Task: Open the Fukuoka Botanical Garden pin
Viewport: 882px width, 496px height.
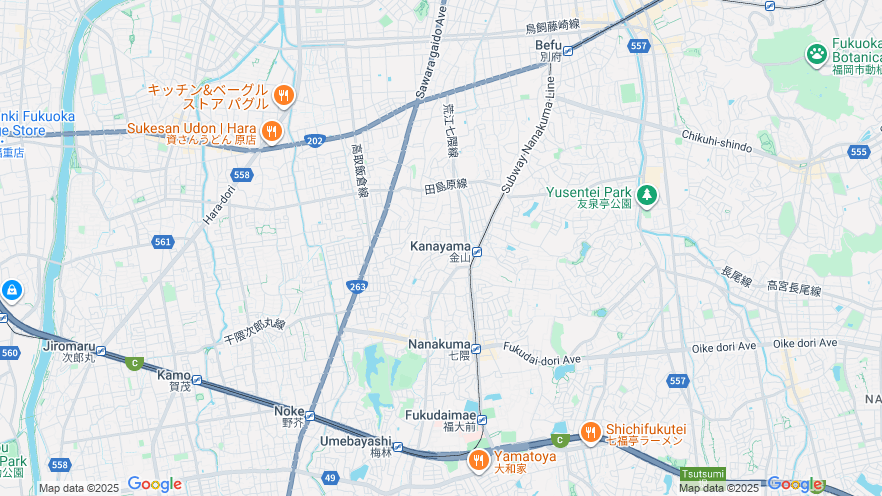Action: (x=817, y=54)
